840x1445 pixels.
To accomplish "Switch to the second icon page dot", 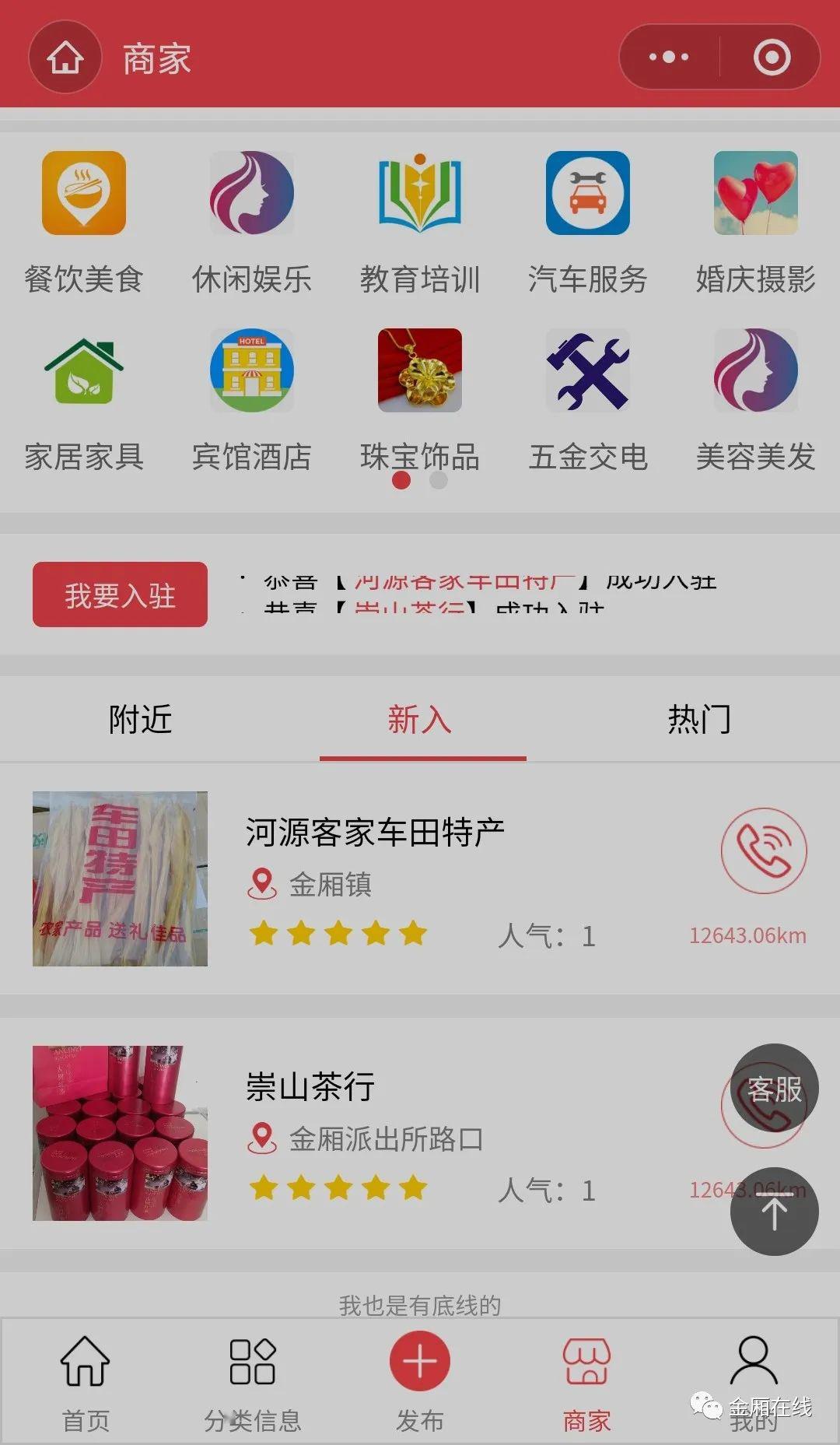I will point(439,481).
